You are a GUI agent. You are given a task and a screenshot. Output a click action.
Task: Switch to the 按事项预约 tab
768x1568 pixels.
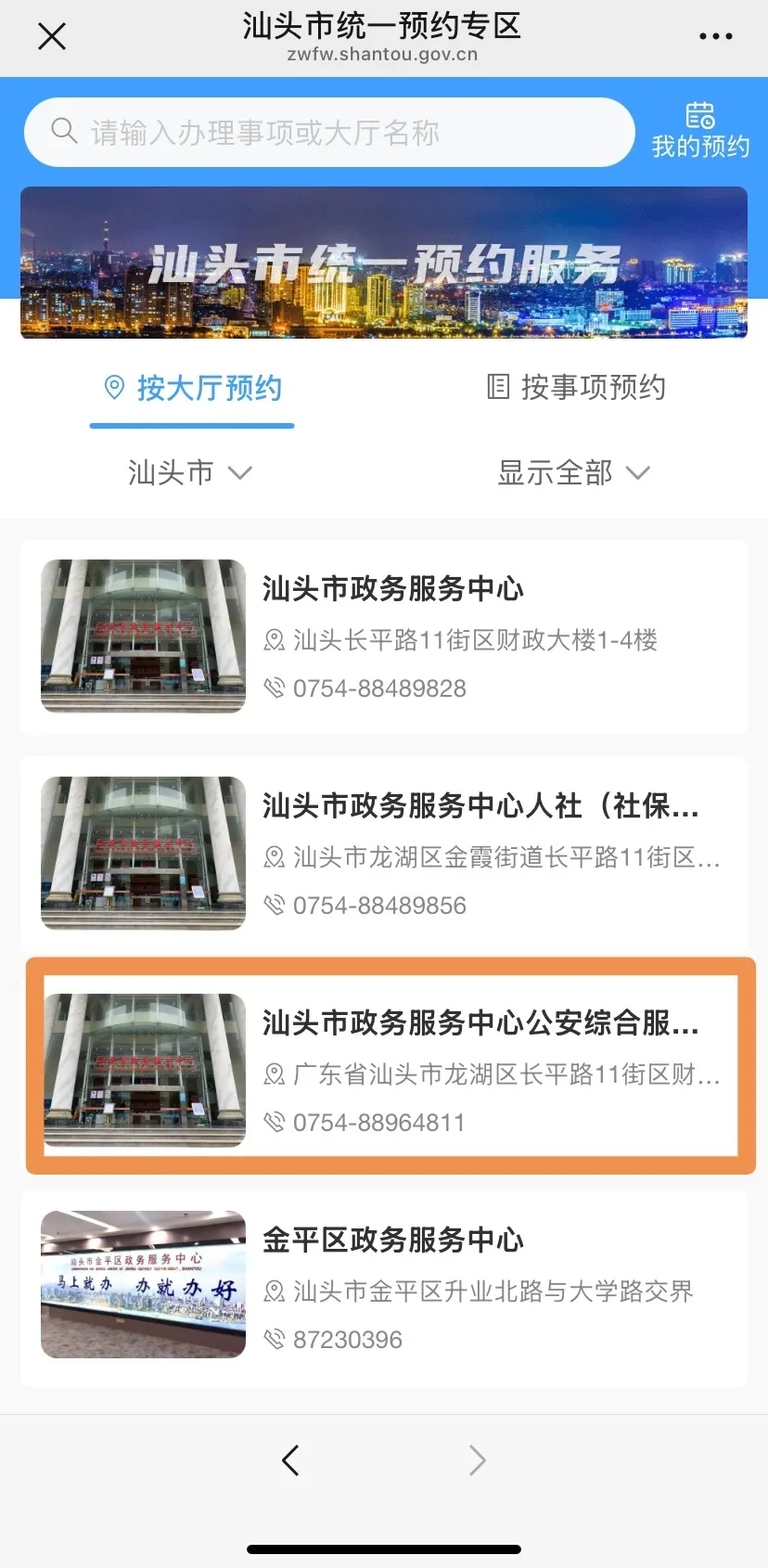[x=576, y=388]
